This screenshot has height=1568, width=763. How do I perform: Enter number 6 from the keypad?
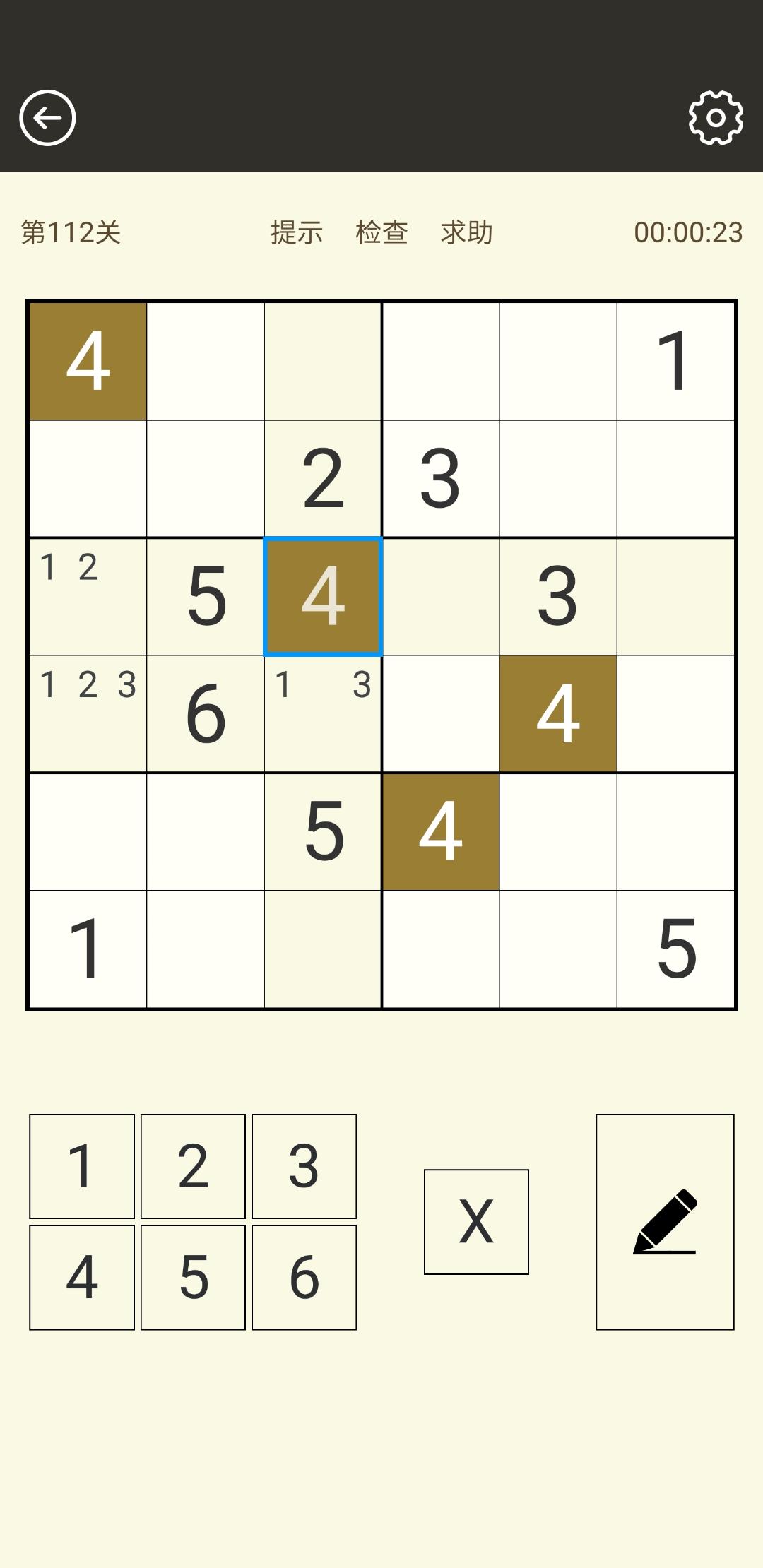pyautogui.click(x=304, y=1277)
